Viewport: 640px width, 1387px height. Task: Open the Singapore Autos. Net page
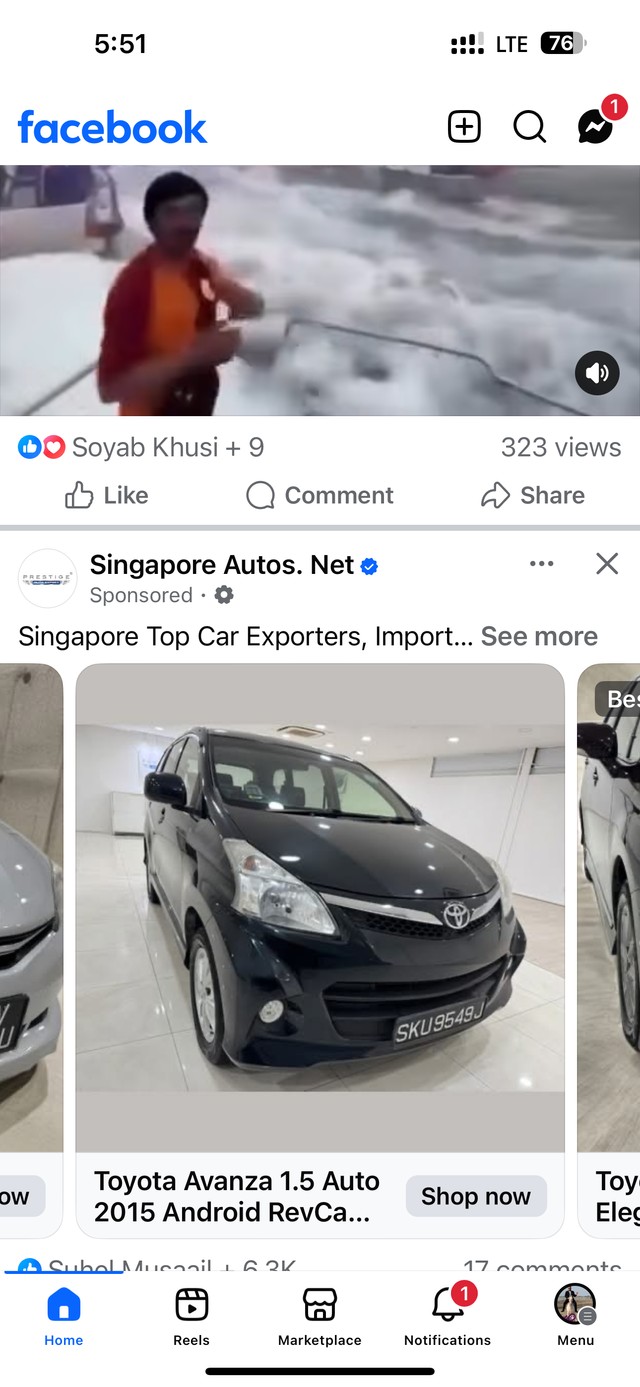222,565
